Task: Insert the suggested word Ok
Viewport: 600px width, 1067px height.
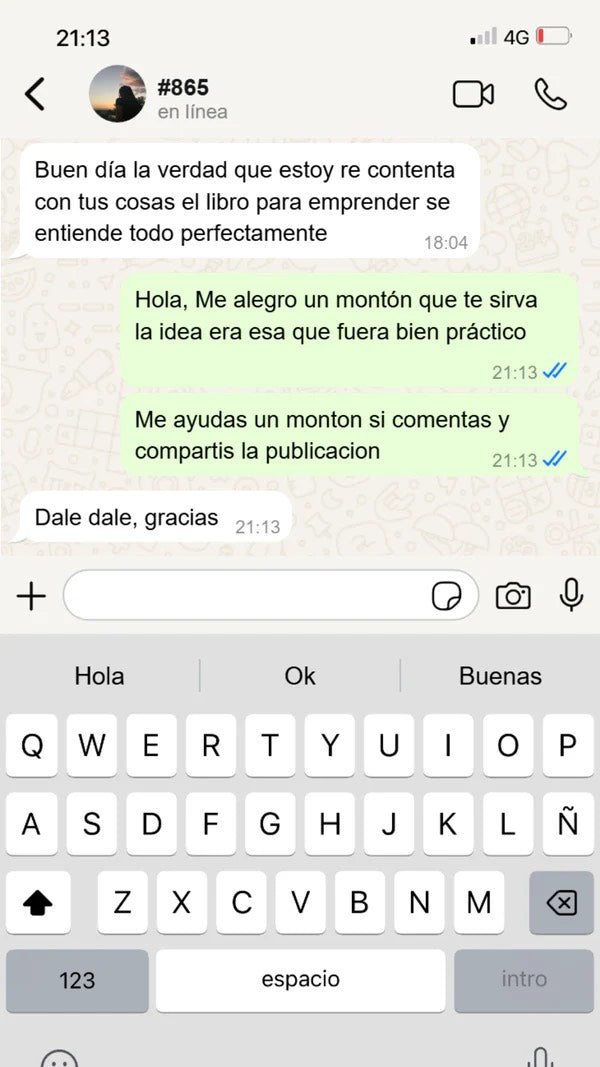Action: tap(300, 676)
